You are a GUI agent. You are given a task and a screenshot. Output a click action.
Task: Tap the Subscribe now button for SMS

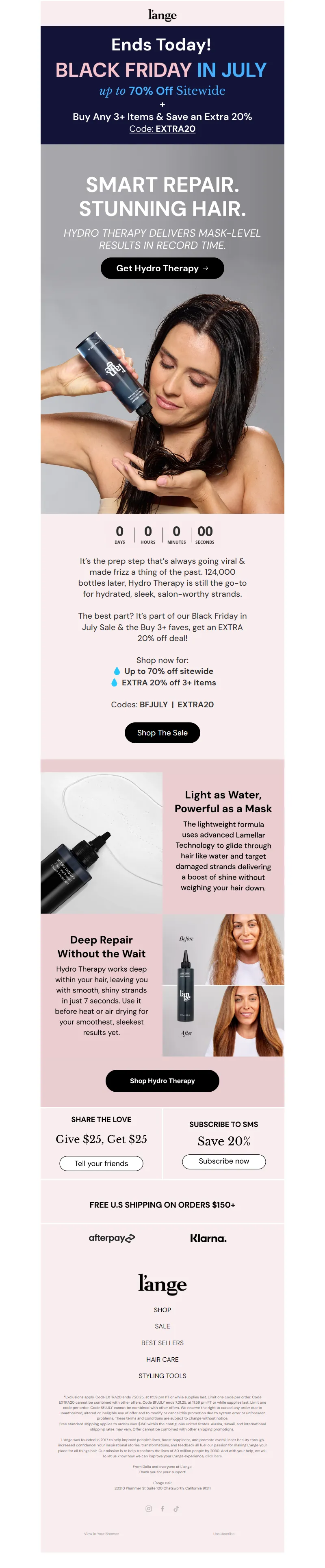[x=223, y=1161]
